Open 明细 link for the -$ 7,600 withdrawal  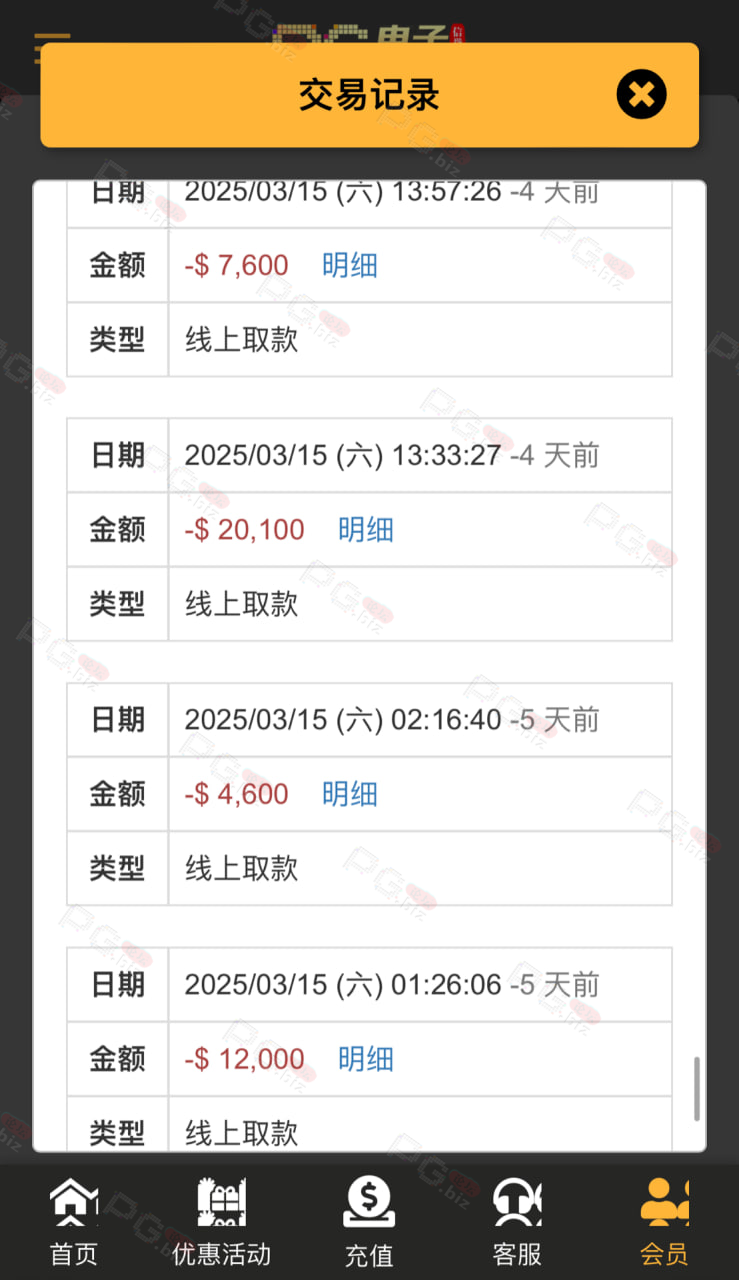(350, 265)
